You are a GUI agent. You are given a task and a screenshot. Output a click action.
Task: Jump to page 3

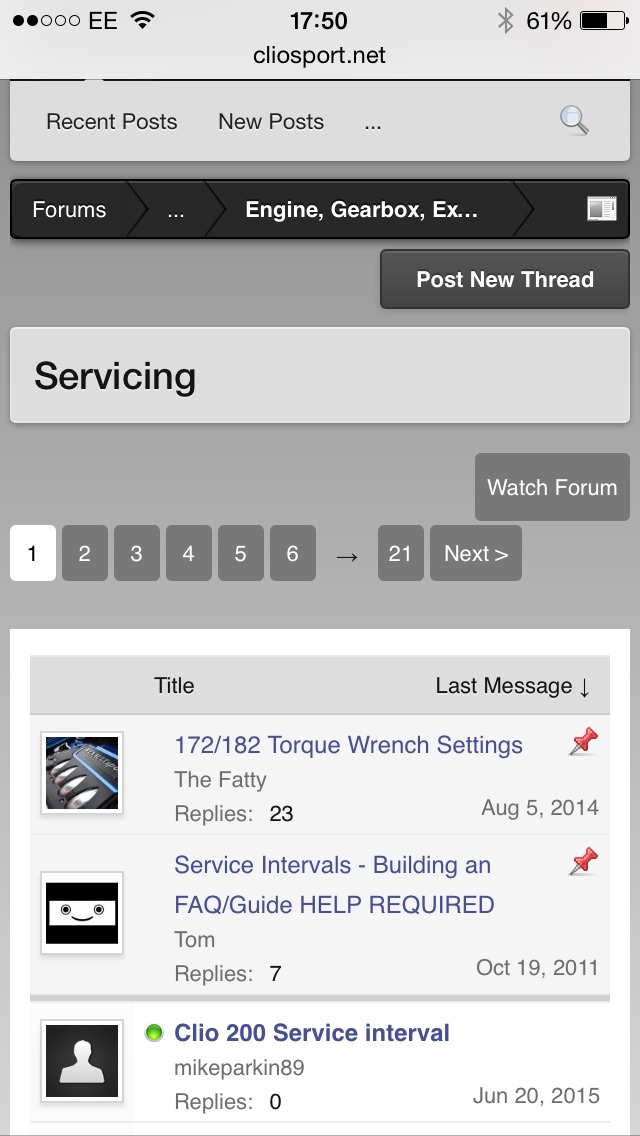click(137, 554)
